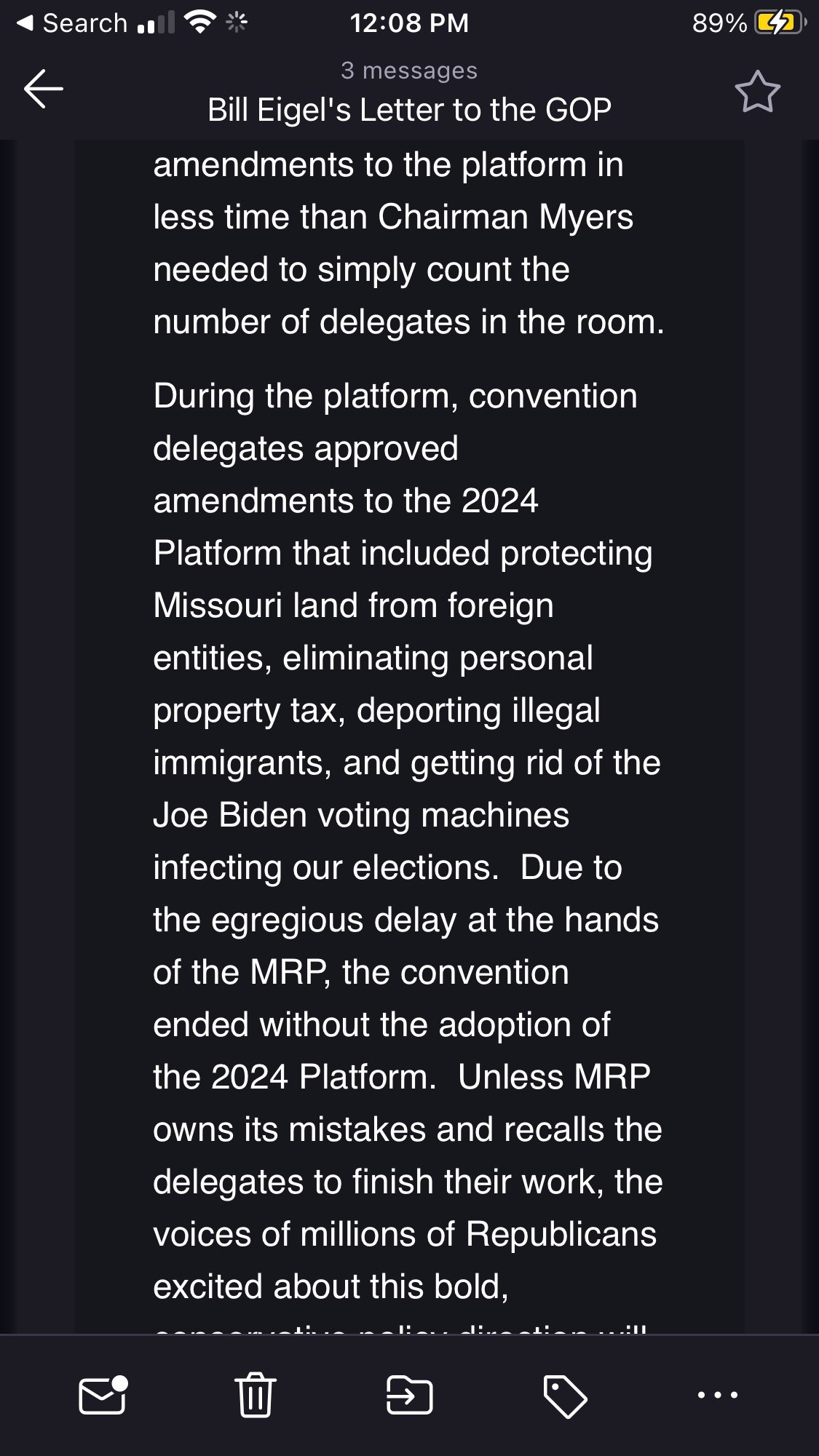Image resolution: width=819 pixels, height=1456 pixels.
Task: Move the message to a folder
Action: coord(409,1396)
